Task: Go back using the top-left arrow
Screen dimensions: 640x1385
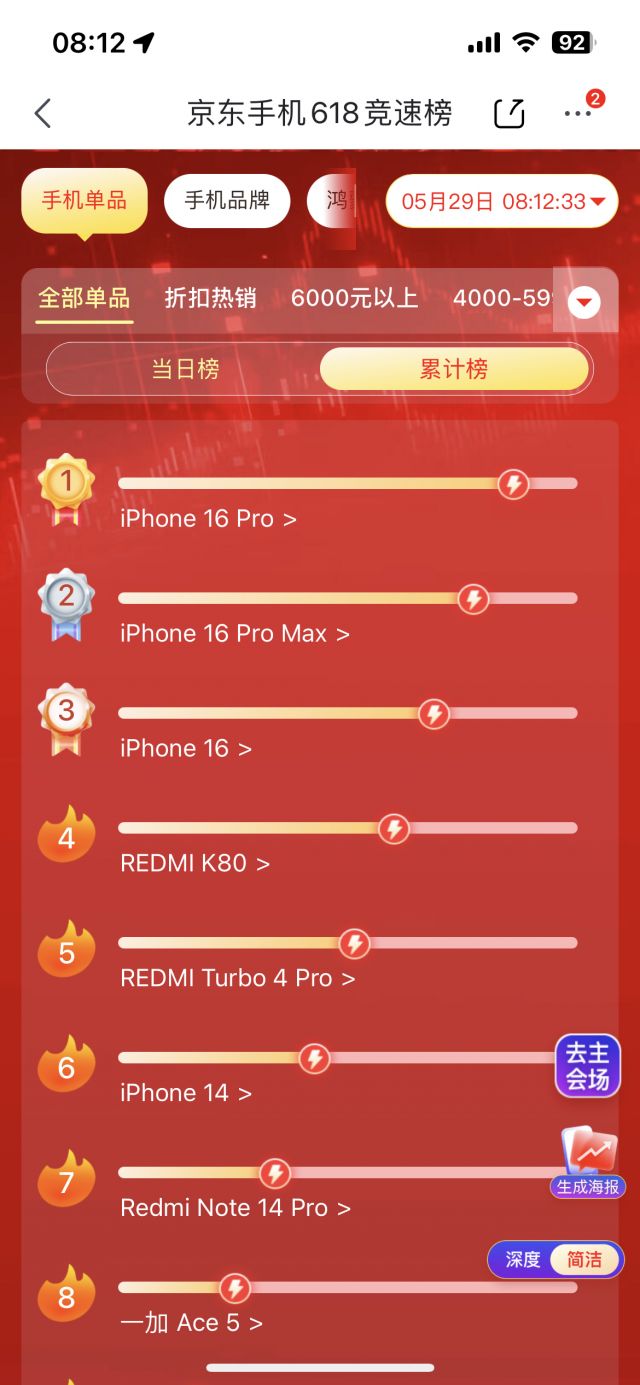Action: coord(42,113)
